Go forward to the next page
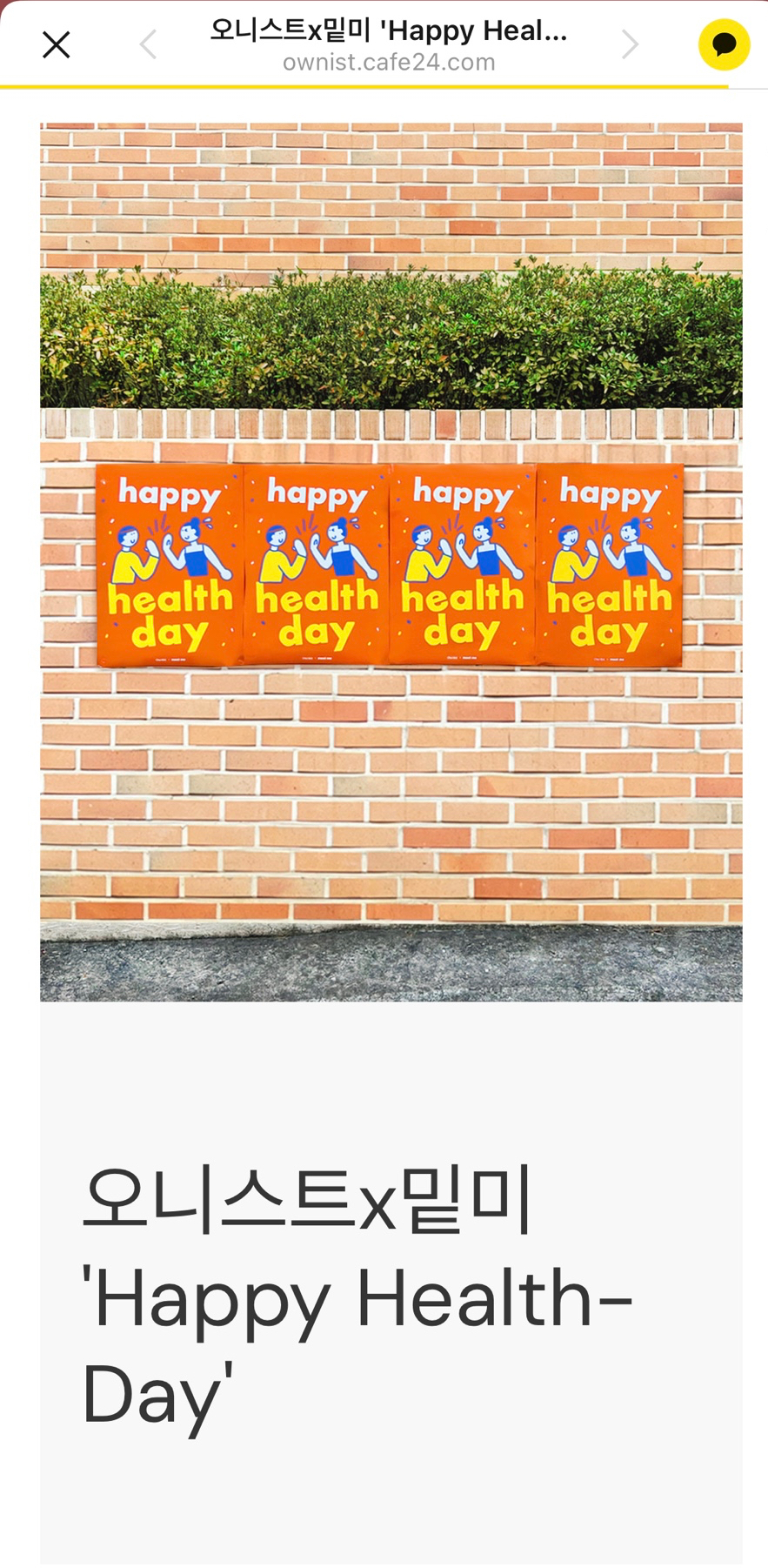This screenshot has height=1568, width=768. (630, 44)
